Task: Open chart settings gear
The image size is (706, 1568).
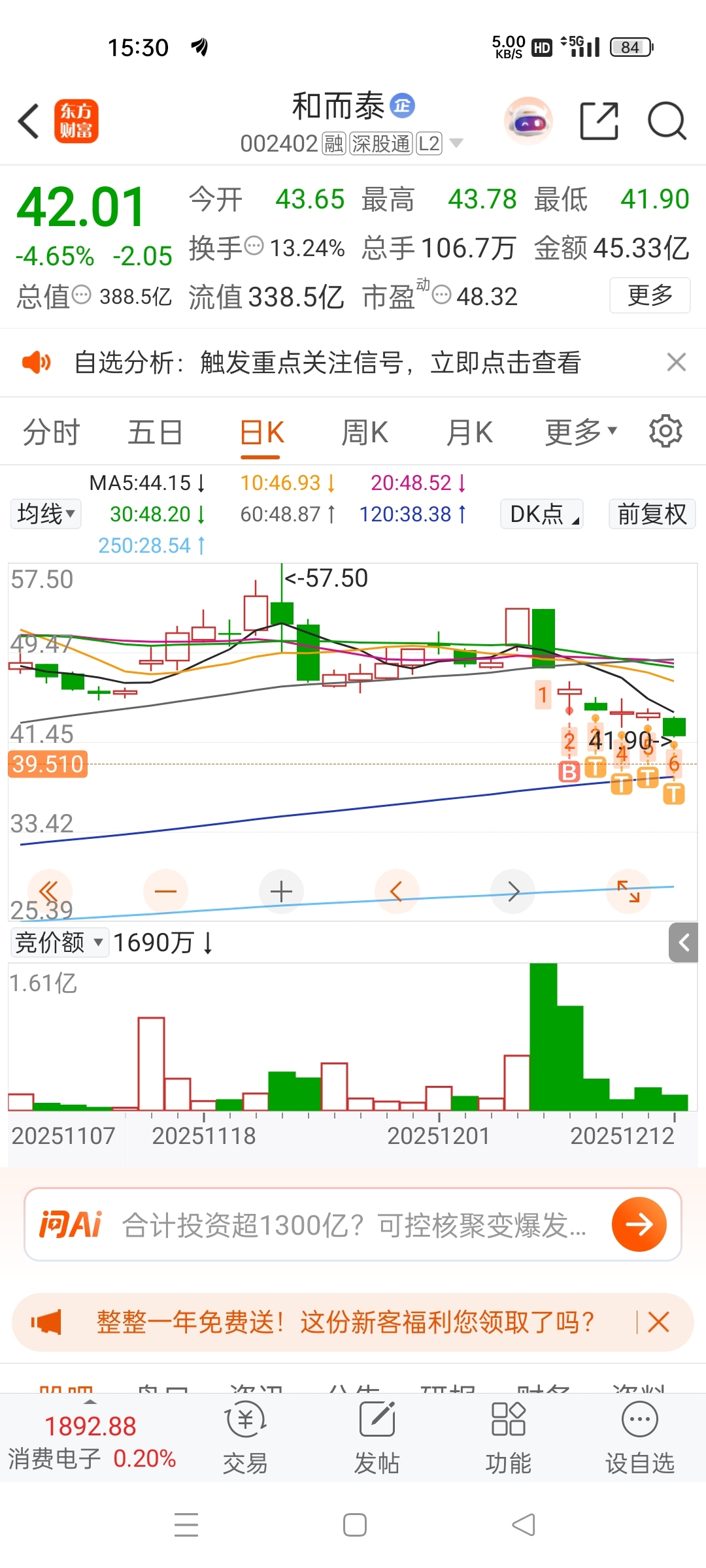Action: pyautogui.click(x=665, y=431)
